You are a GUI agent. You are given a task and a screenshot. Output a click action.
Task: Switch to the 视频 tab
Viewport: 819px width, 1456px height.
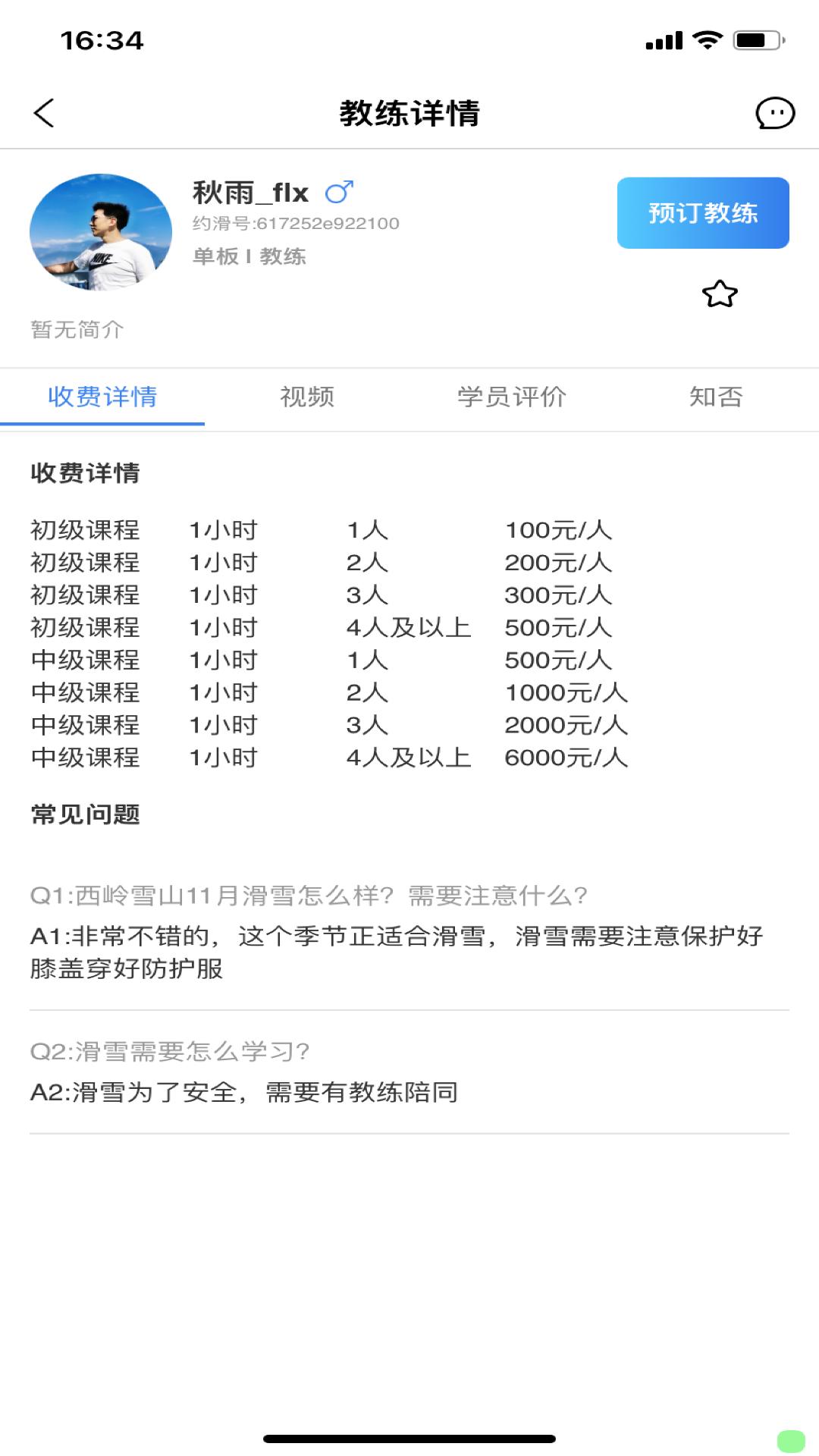tap(308, 397)
